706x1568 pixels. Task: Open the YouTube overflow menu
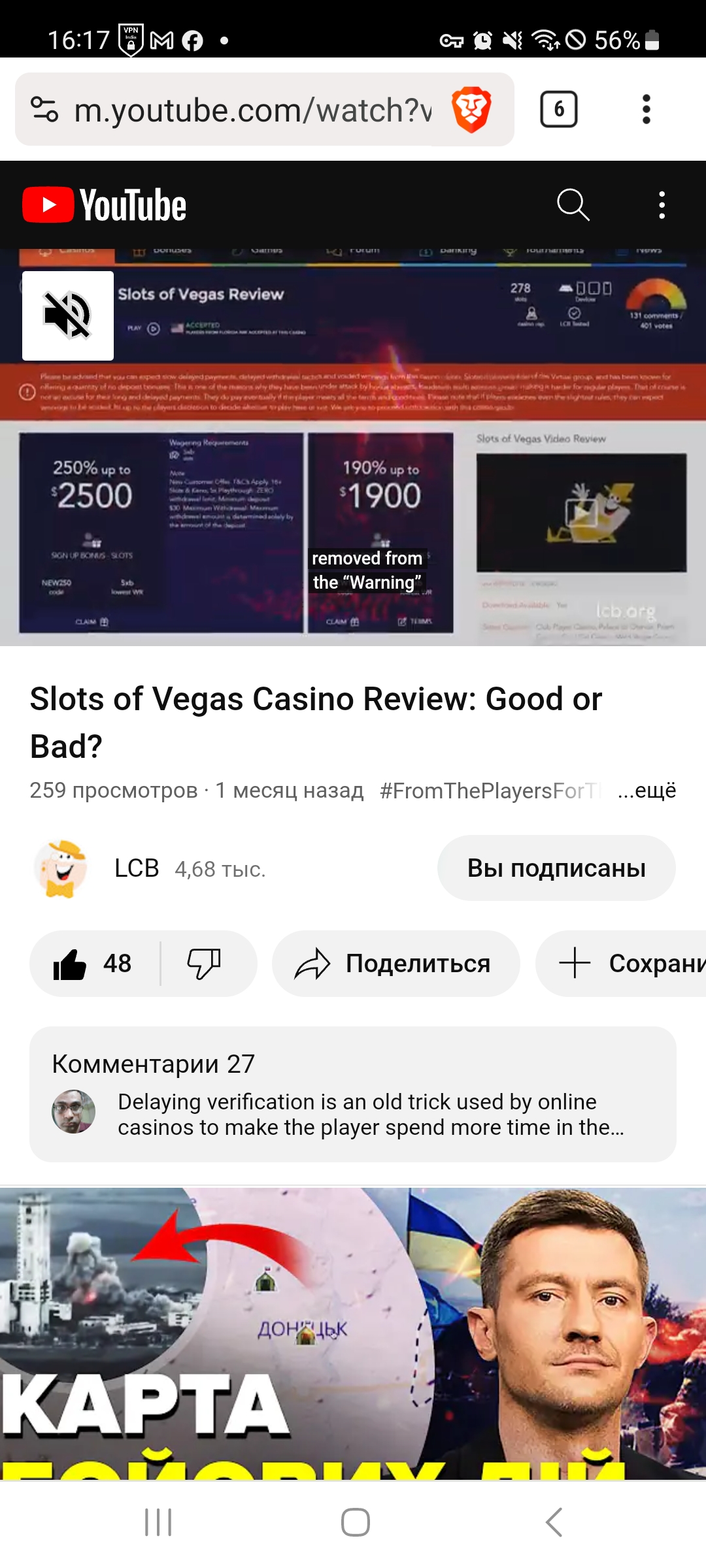[662, 205]
